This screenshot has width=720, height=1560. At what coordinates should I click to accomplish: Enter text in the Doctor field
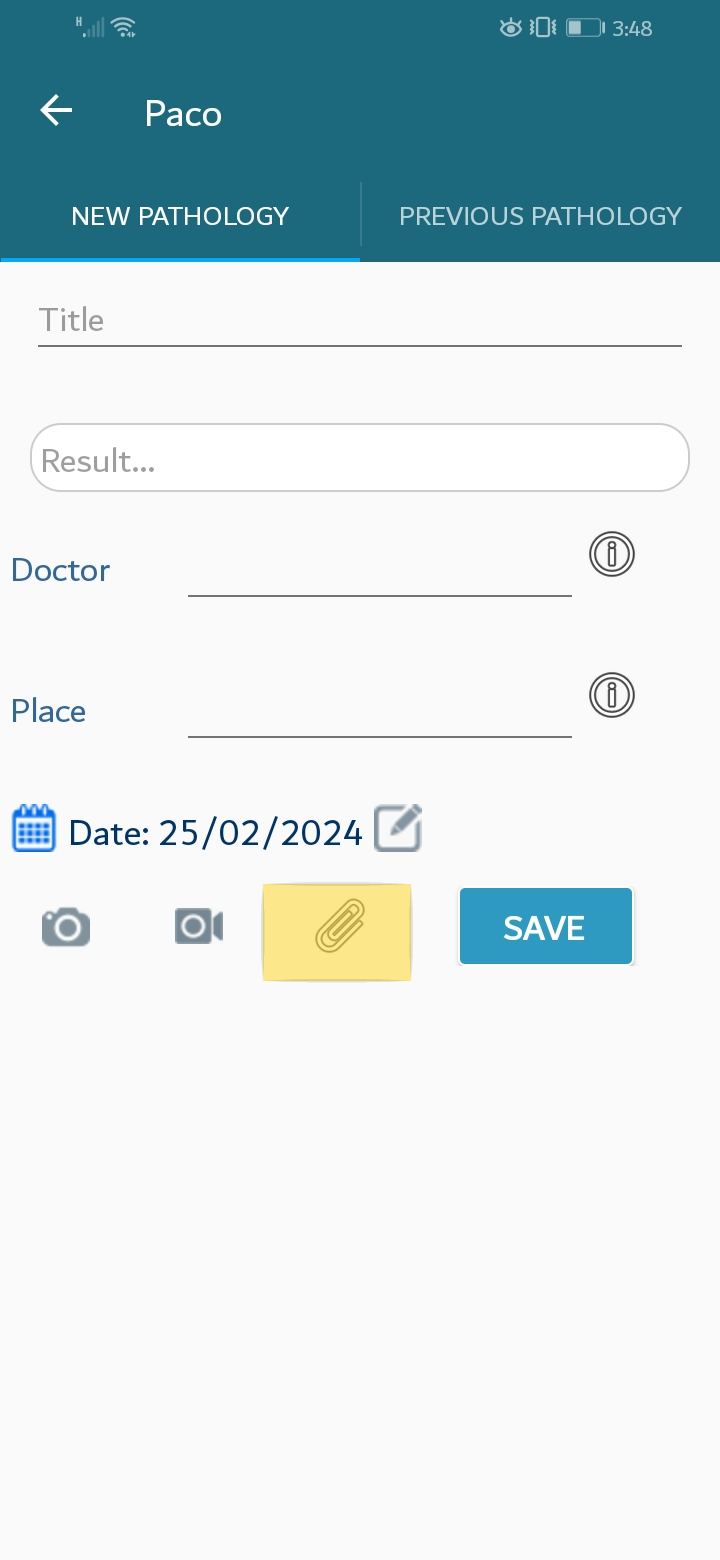[x=380, y=571]
